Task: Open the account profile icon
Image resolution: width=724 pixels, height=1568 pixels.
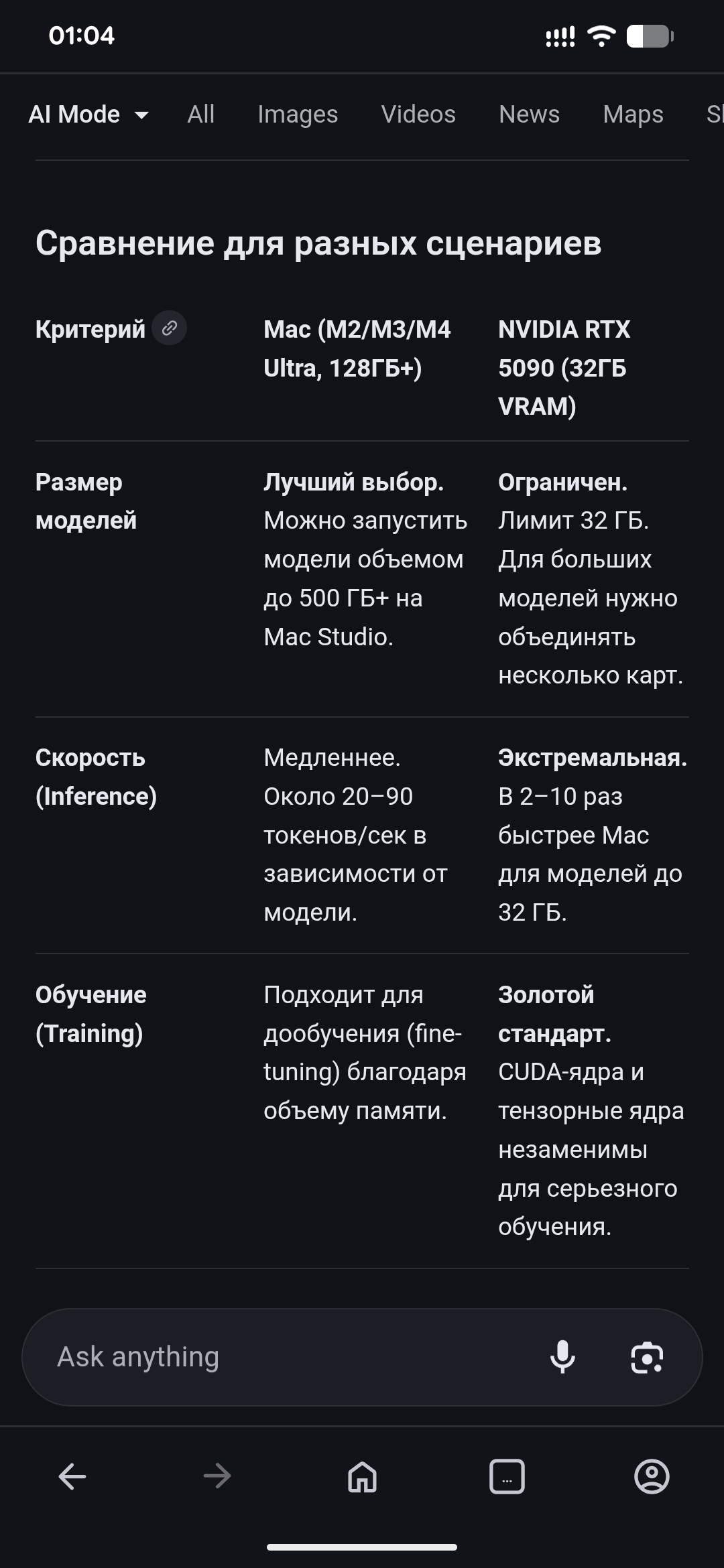Action: [652, 1476]
